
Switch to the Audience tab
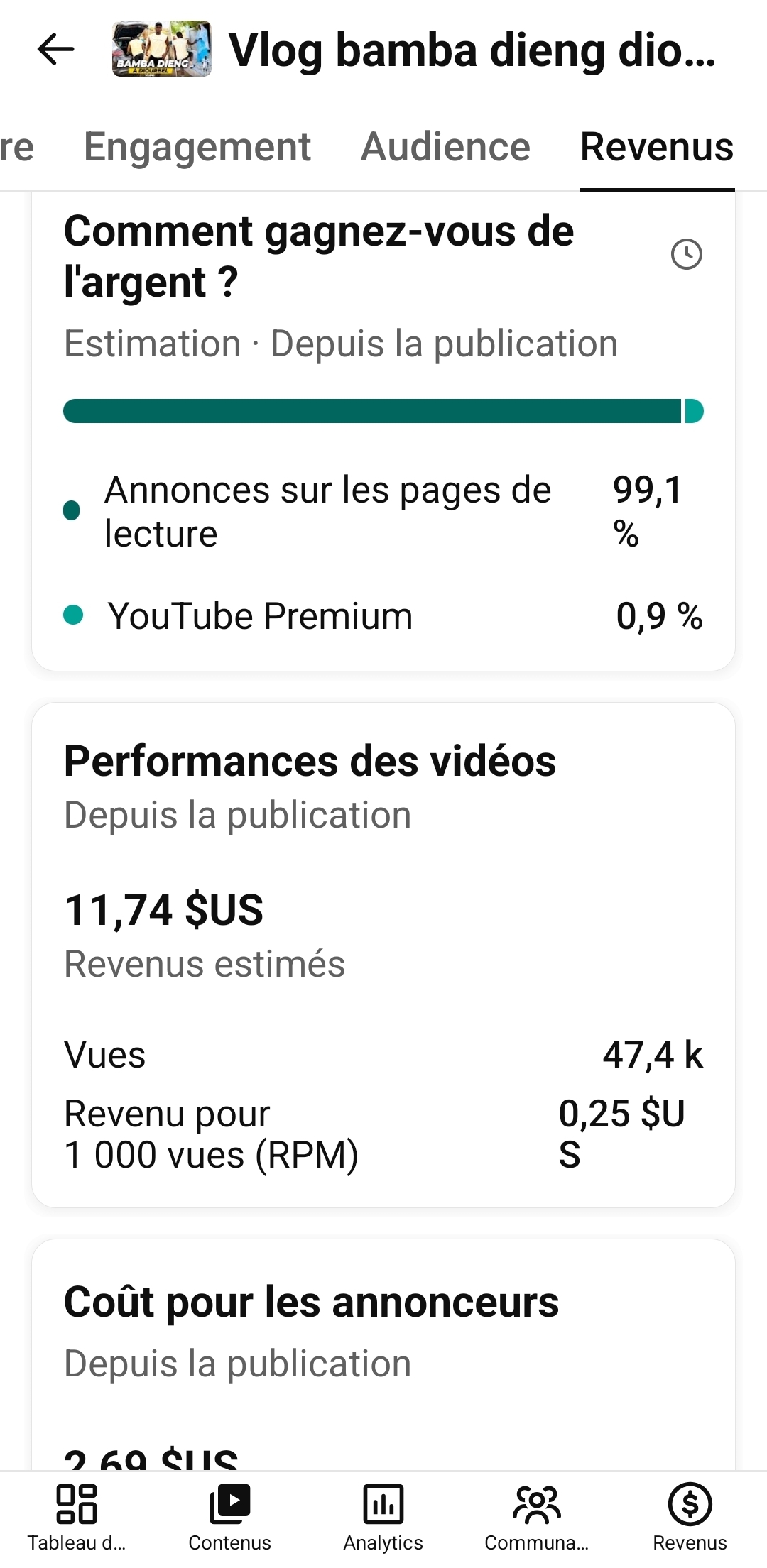pyautogui.click(x=445, y=147)
